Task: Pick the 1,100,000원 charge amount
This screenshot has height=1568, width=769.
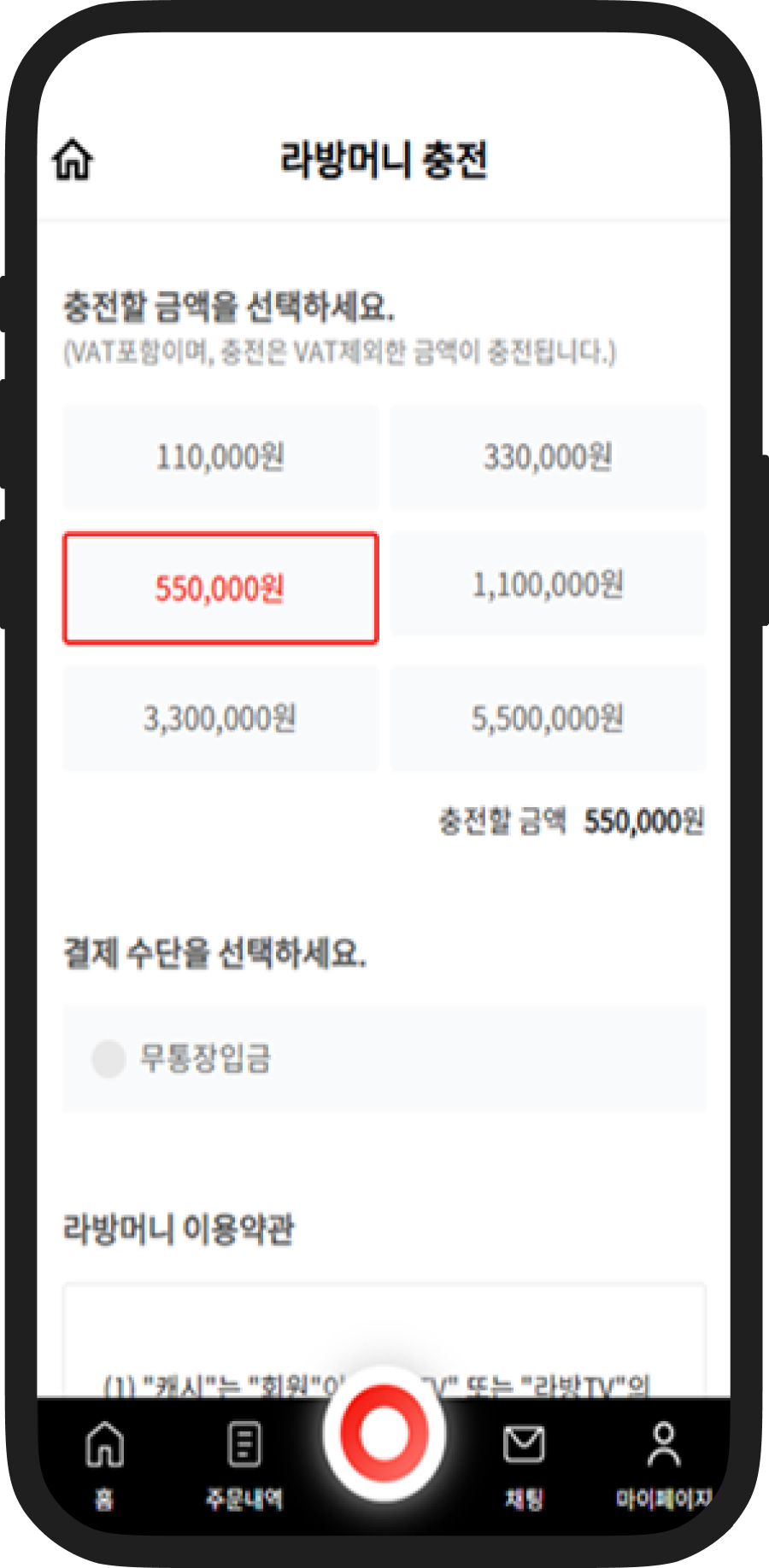Action: click(548, 585)
